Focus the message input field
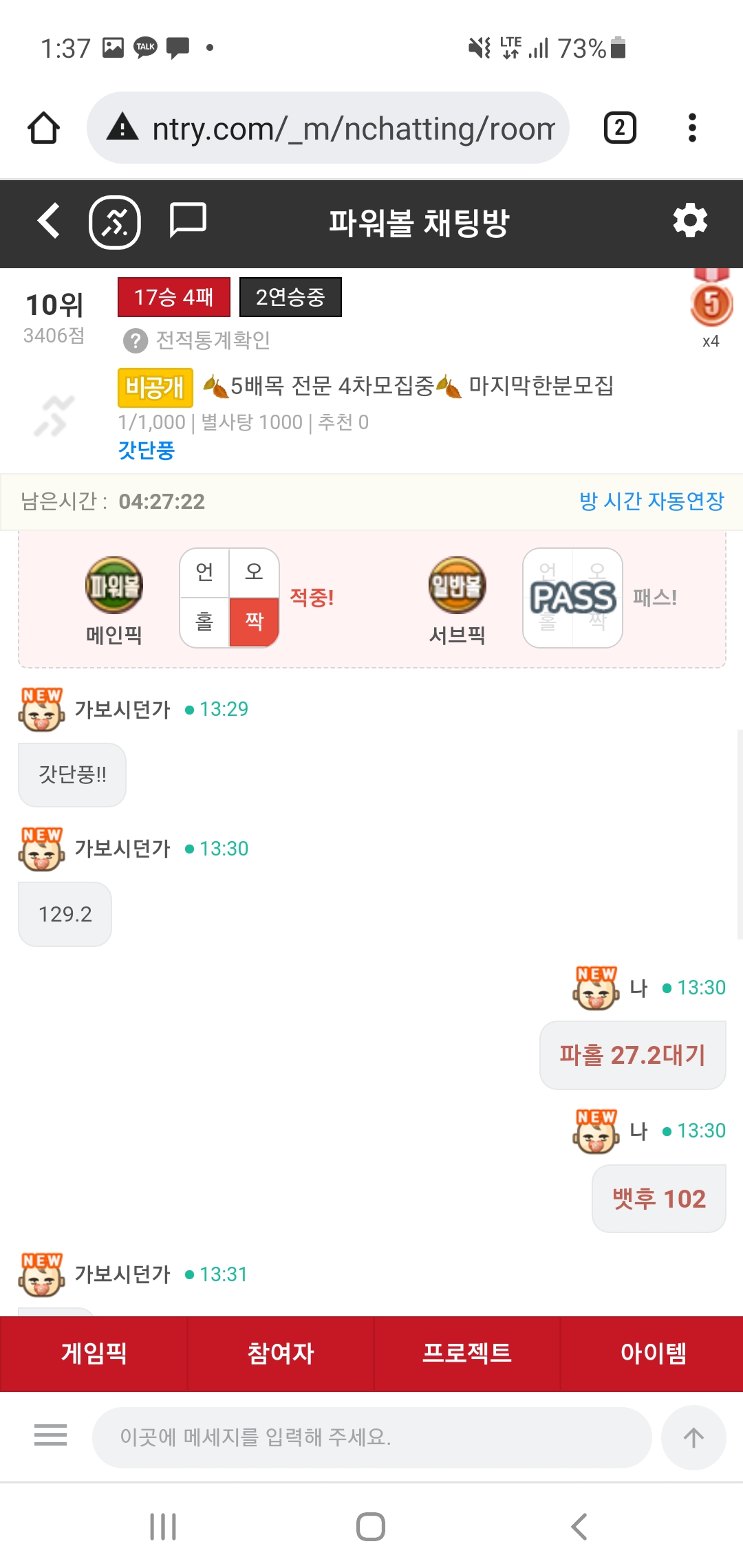Screen dimensions: 743x1568 371,1437
